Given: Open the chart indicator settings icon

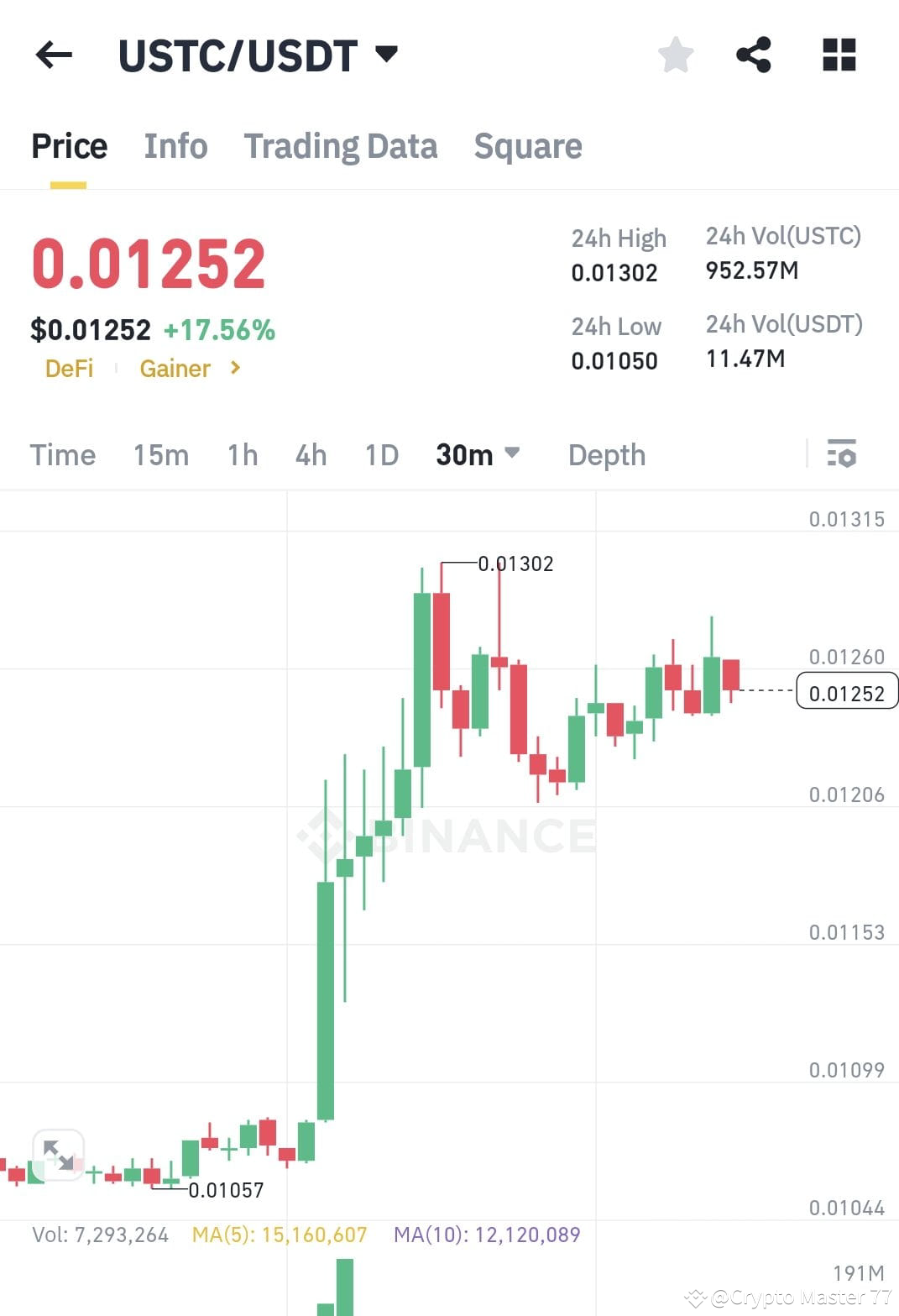Looking at the screenshot, I should pos(842,454).
